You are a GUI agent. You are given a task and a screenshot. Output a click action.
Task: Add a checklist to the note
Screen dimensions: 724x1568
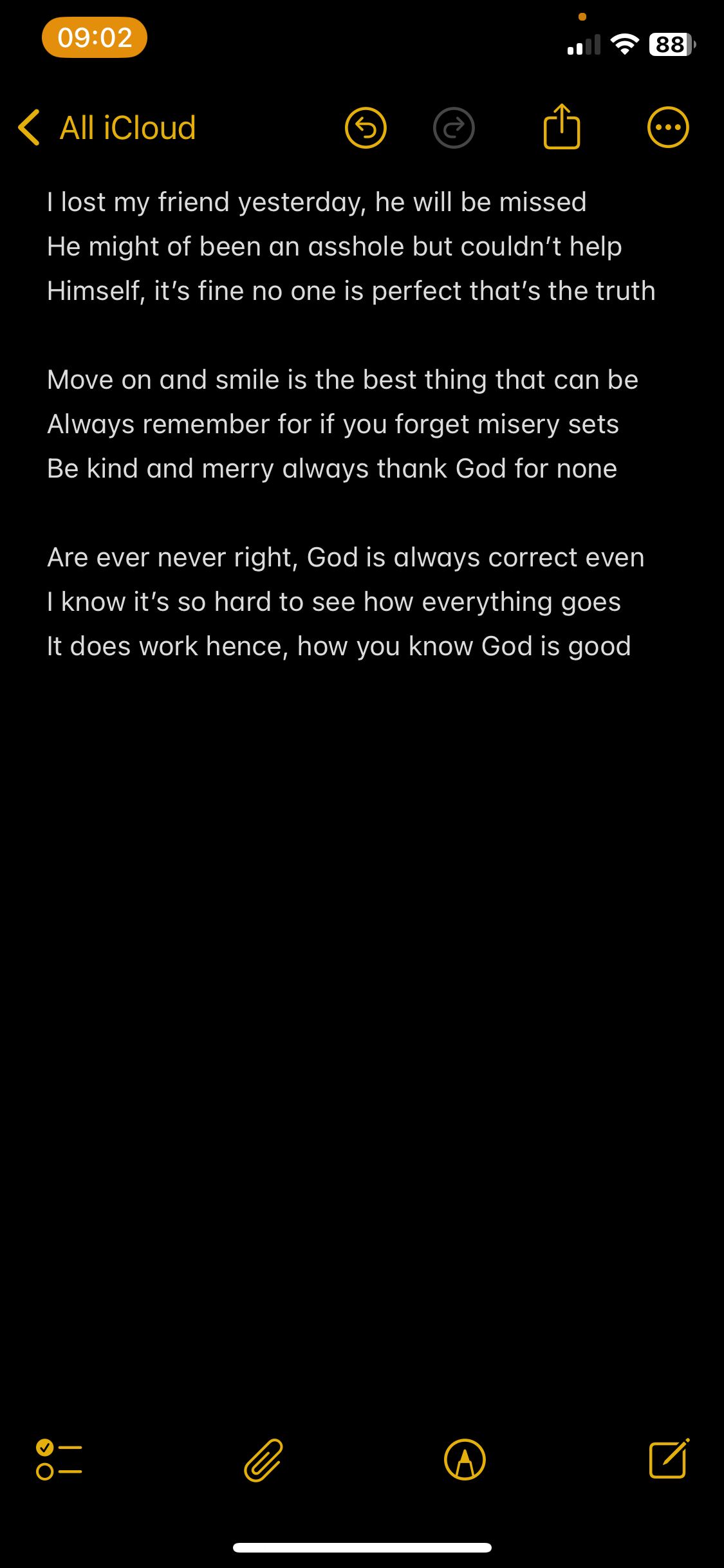coord(59,1459)
